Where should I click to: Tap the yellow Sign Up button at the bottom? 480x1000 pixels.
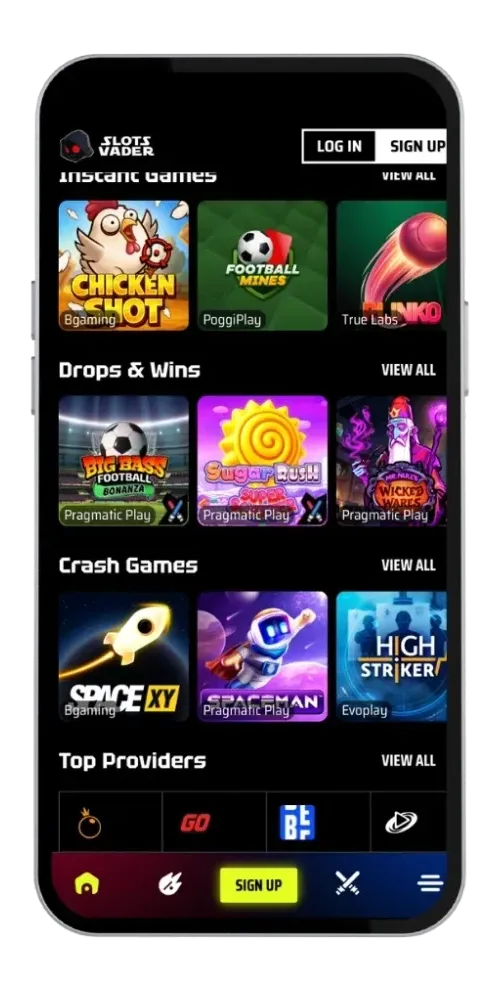258,885
